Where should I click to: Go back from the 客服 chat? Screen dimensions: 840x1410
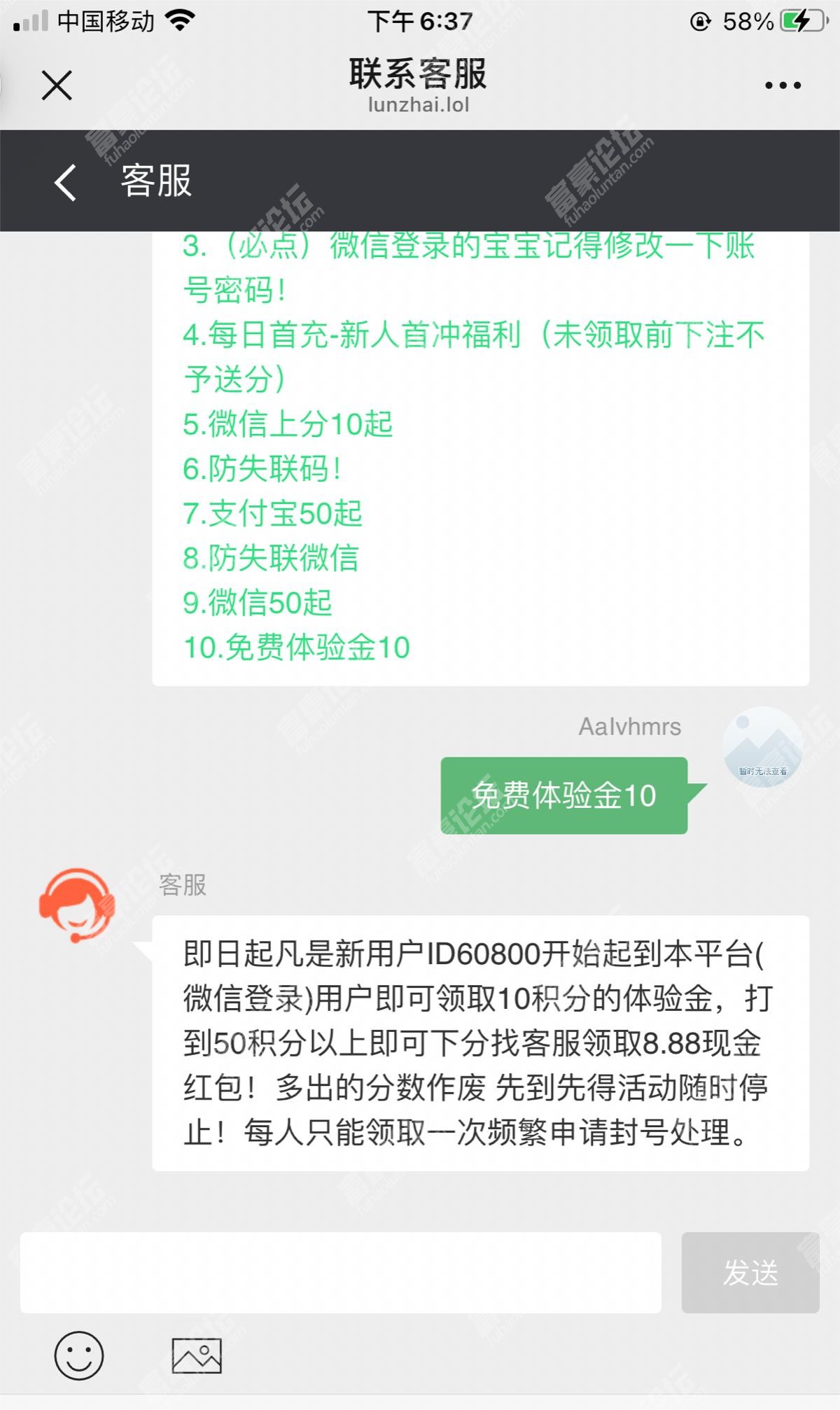coord(65,182)
